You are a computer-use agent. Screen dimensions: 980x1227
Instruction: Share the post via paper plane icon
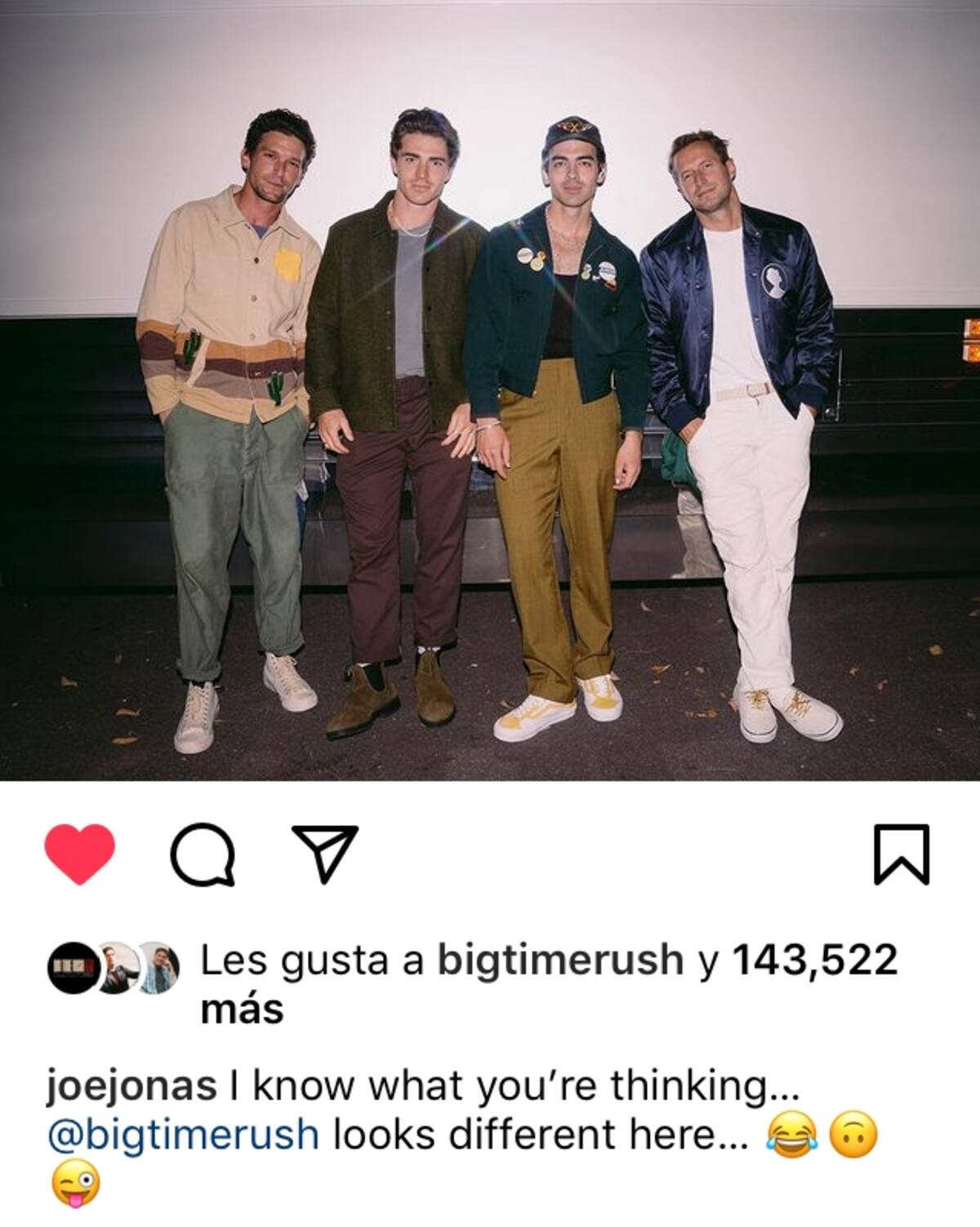click(325, 853)
